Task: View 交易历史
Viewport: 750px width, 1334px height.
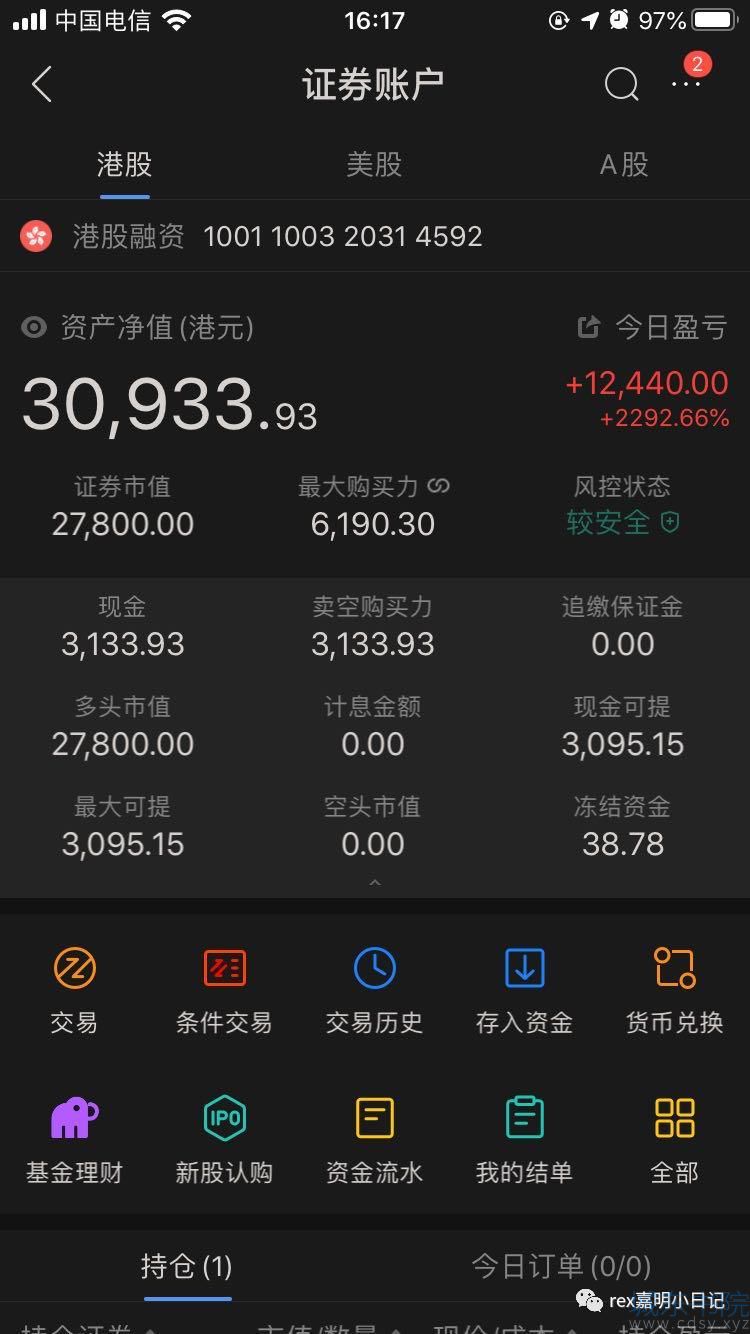Action: click(374, 990)
